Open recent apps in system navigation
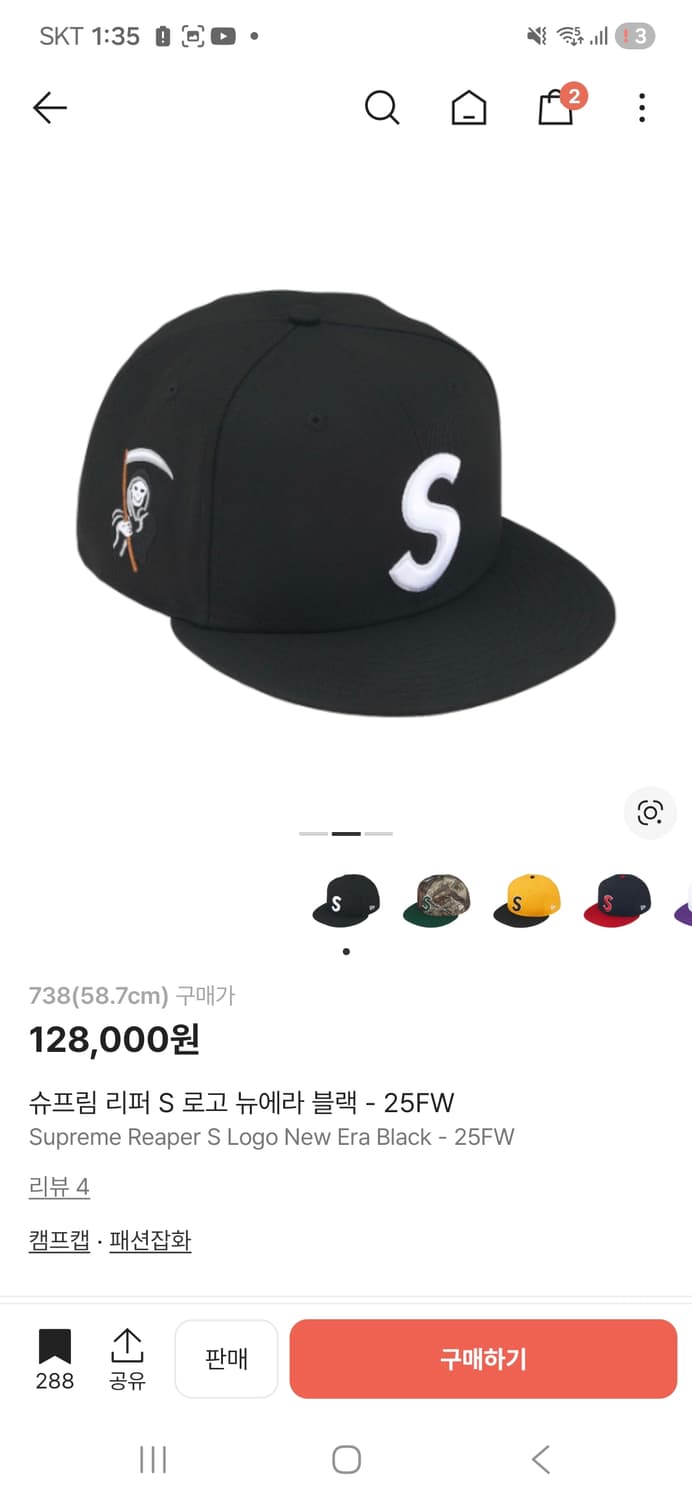 click(153, 1460)
